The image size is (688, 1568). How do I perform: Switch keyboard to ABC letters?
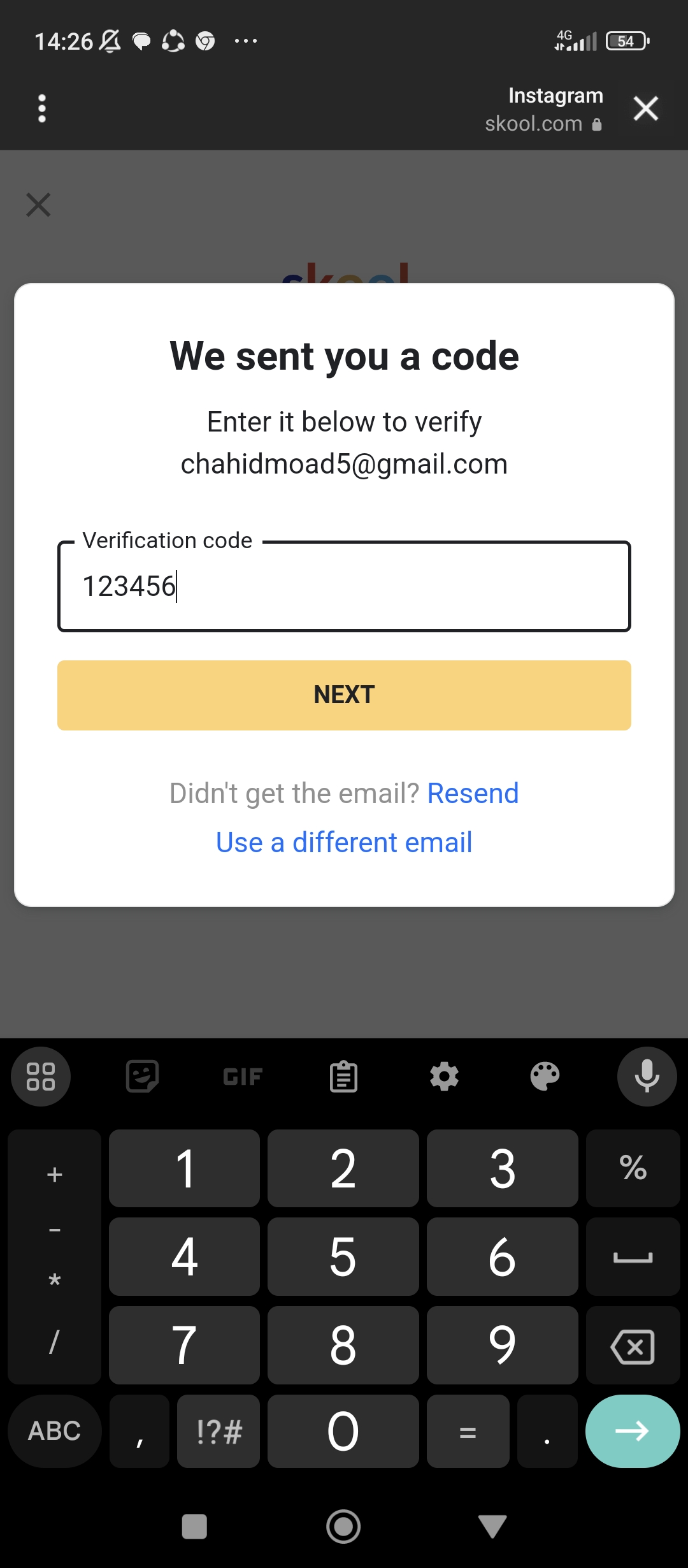(x=55, y=1431)
